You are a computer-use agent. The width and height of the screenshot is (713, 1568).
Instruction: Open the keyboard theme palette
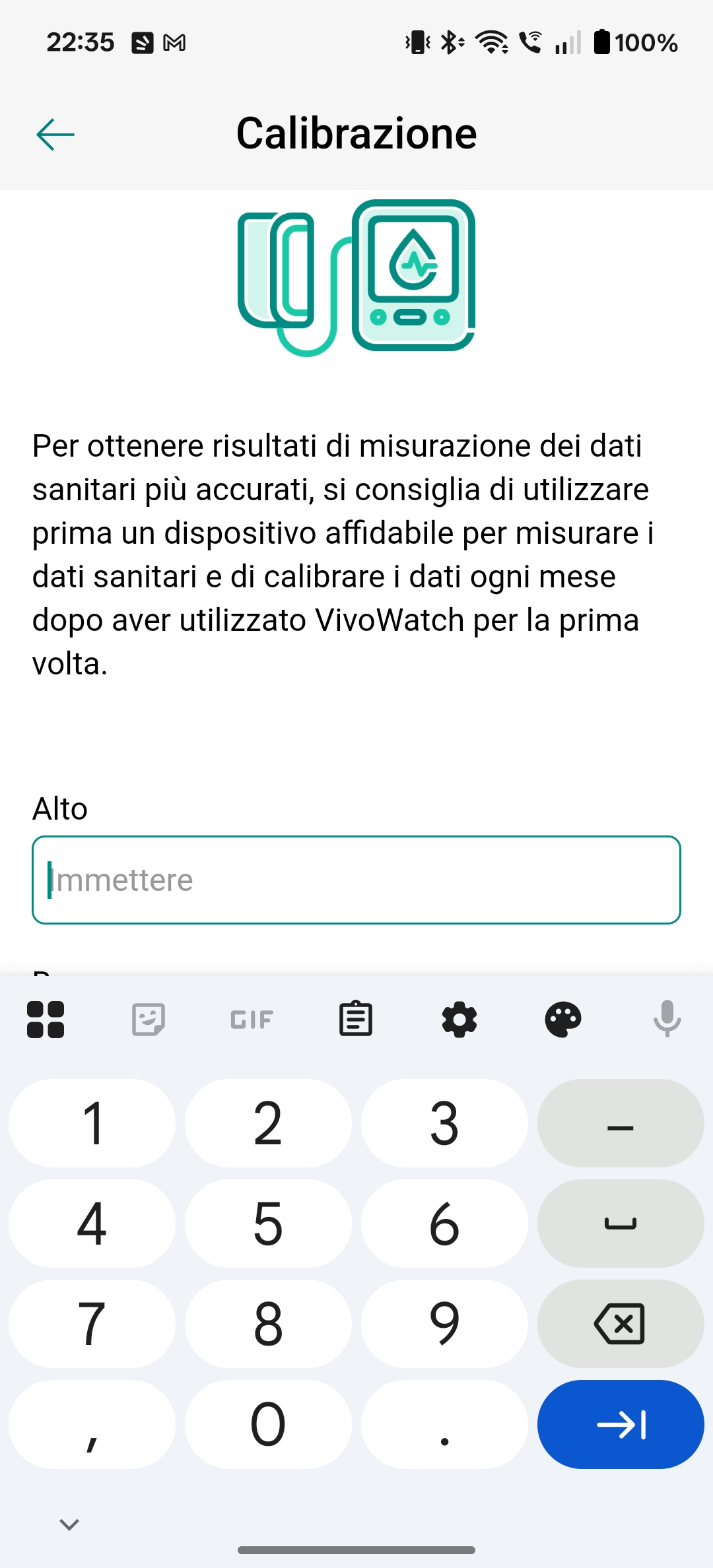click(563, 1020)
